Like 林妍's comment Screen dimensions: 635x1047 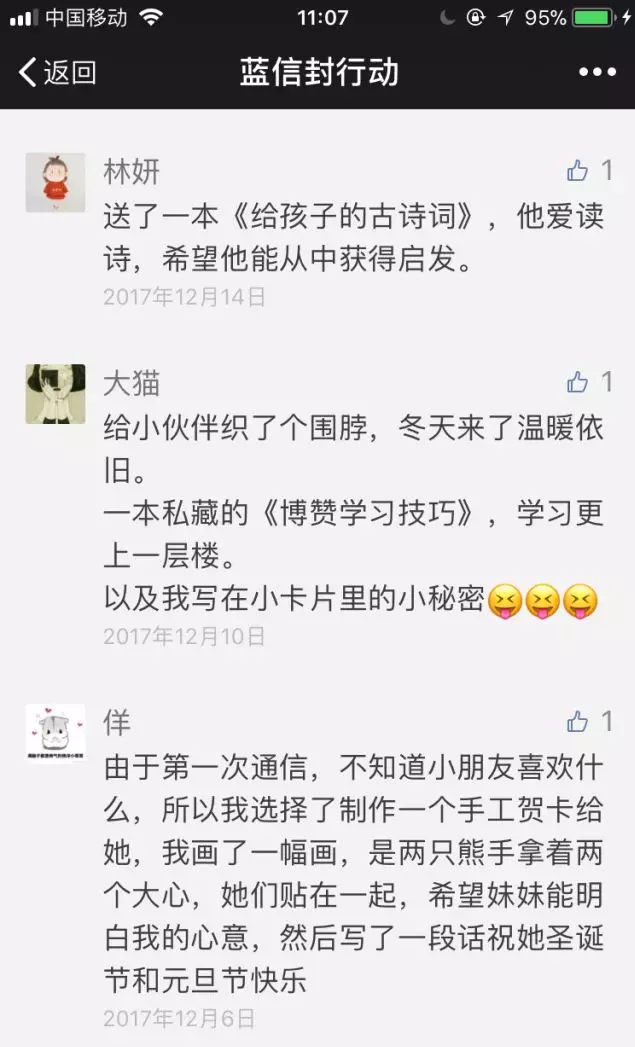(x=578, y=171)
